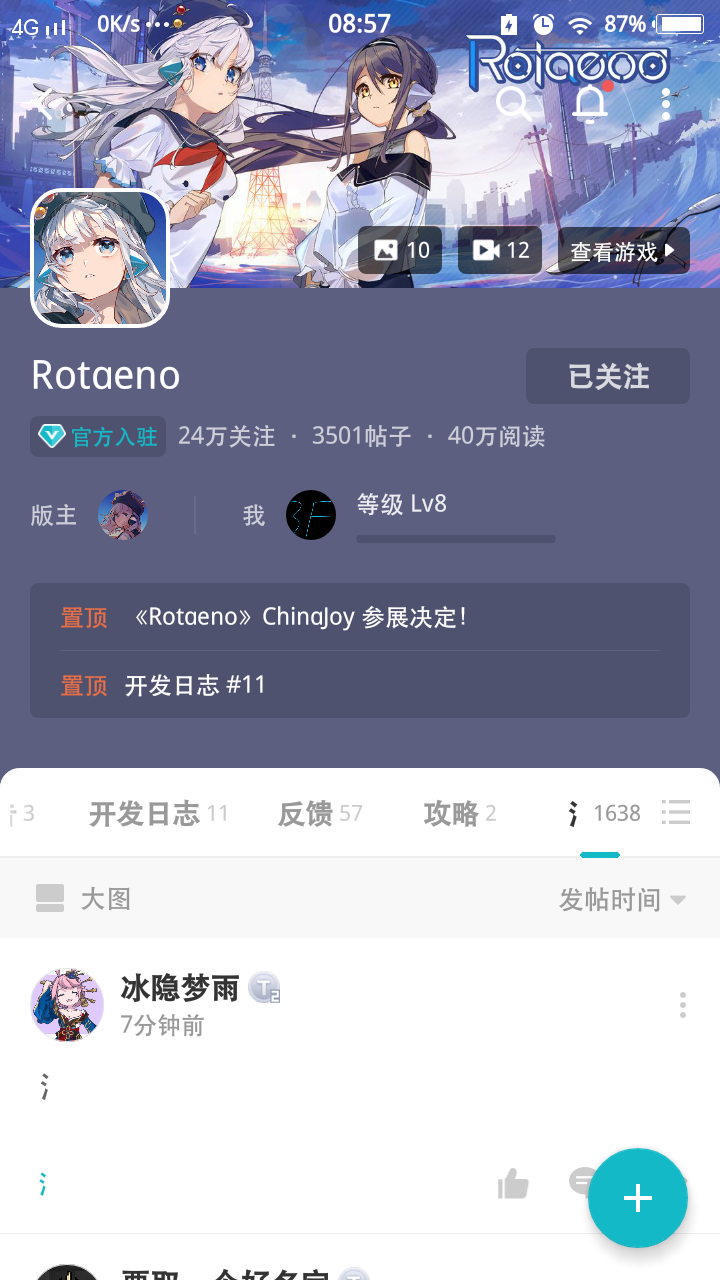The image size is (720, 1280).
Task: Toggle list layout view beside the tabs
Action: point(676,813)
